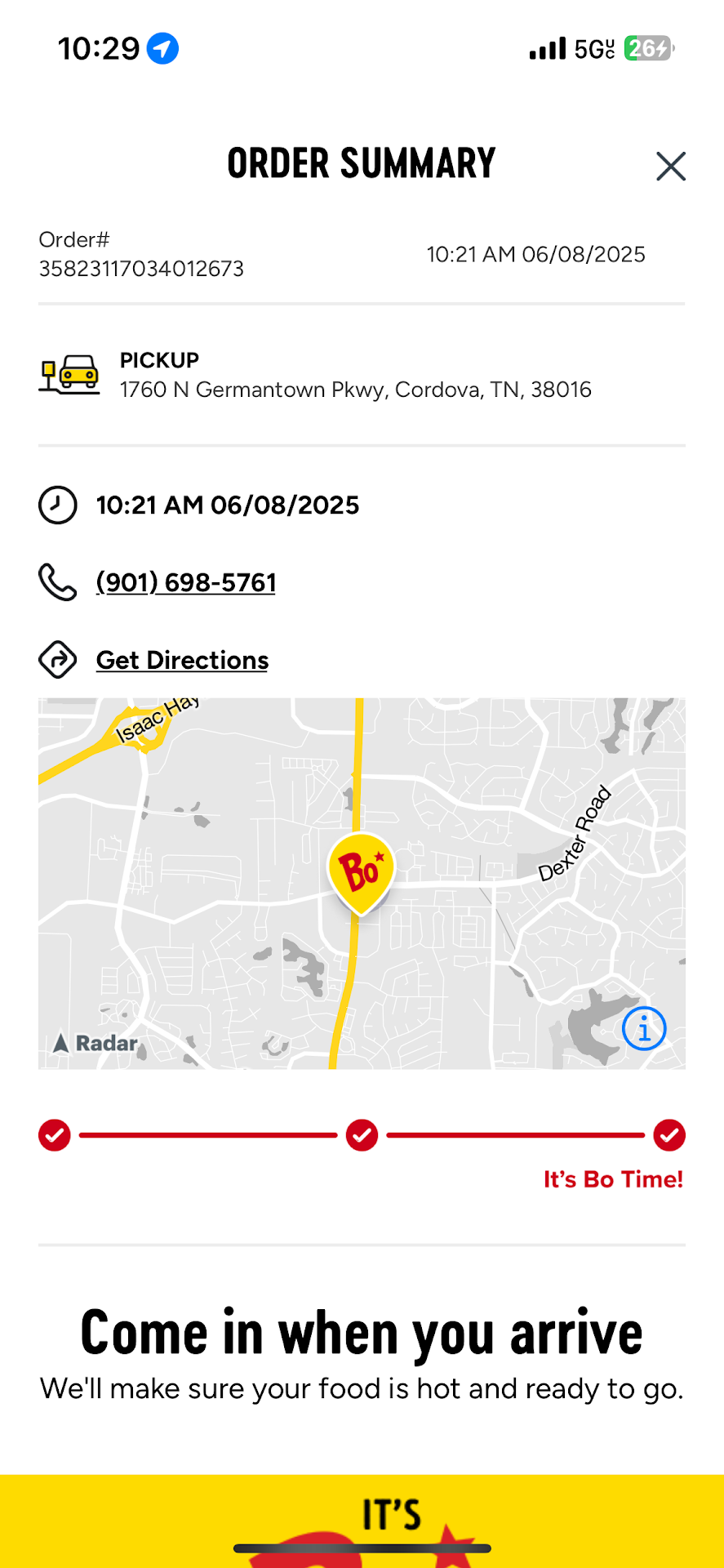Image resolution: width=724 pixels, height=1568 pixels.
Task: Close the Order Summary screen
Action: (x=670, y=167)
